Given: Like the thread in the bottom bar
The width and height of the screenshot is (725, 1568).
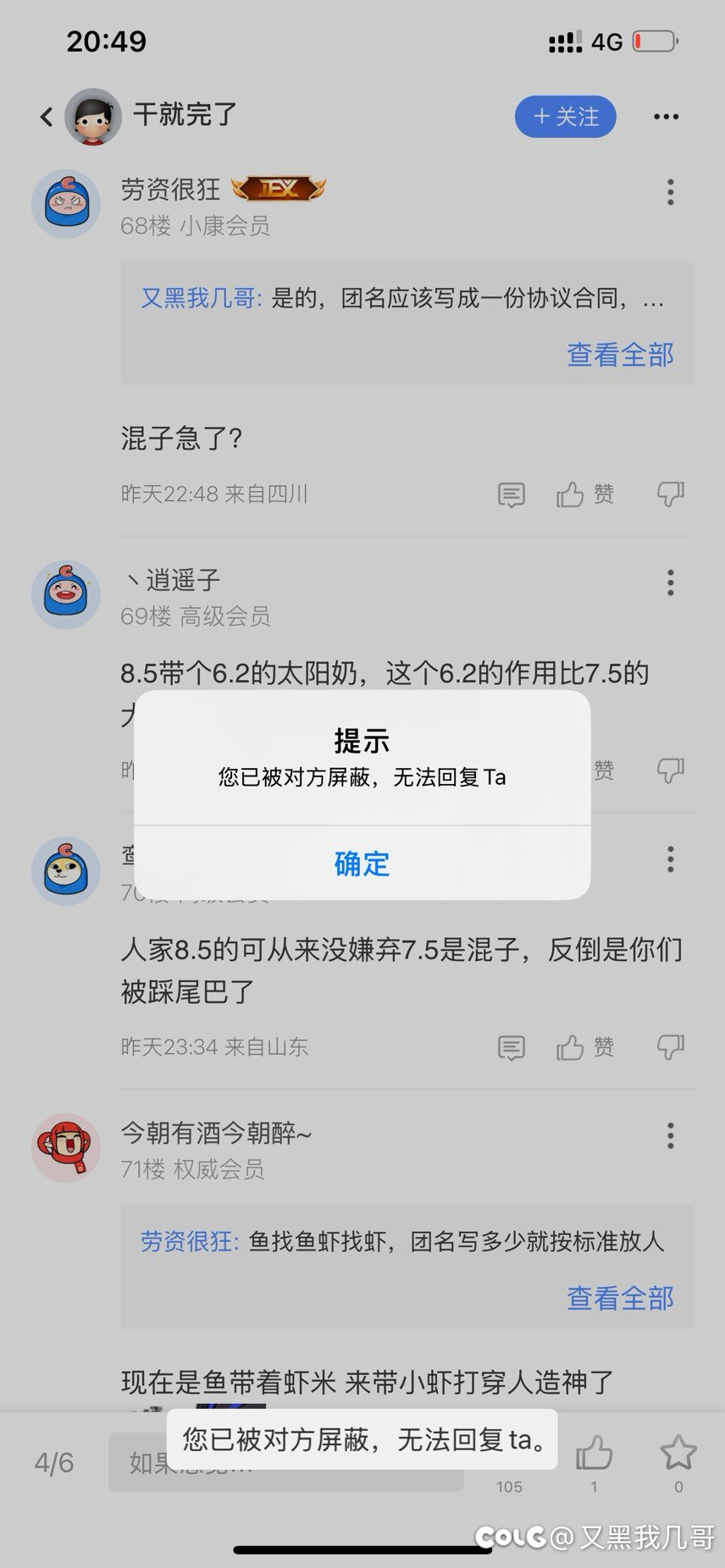Looking at the screenshot, I should point(594,1454).
